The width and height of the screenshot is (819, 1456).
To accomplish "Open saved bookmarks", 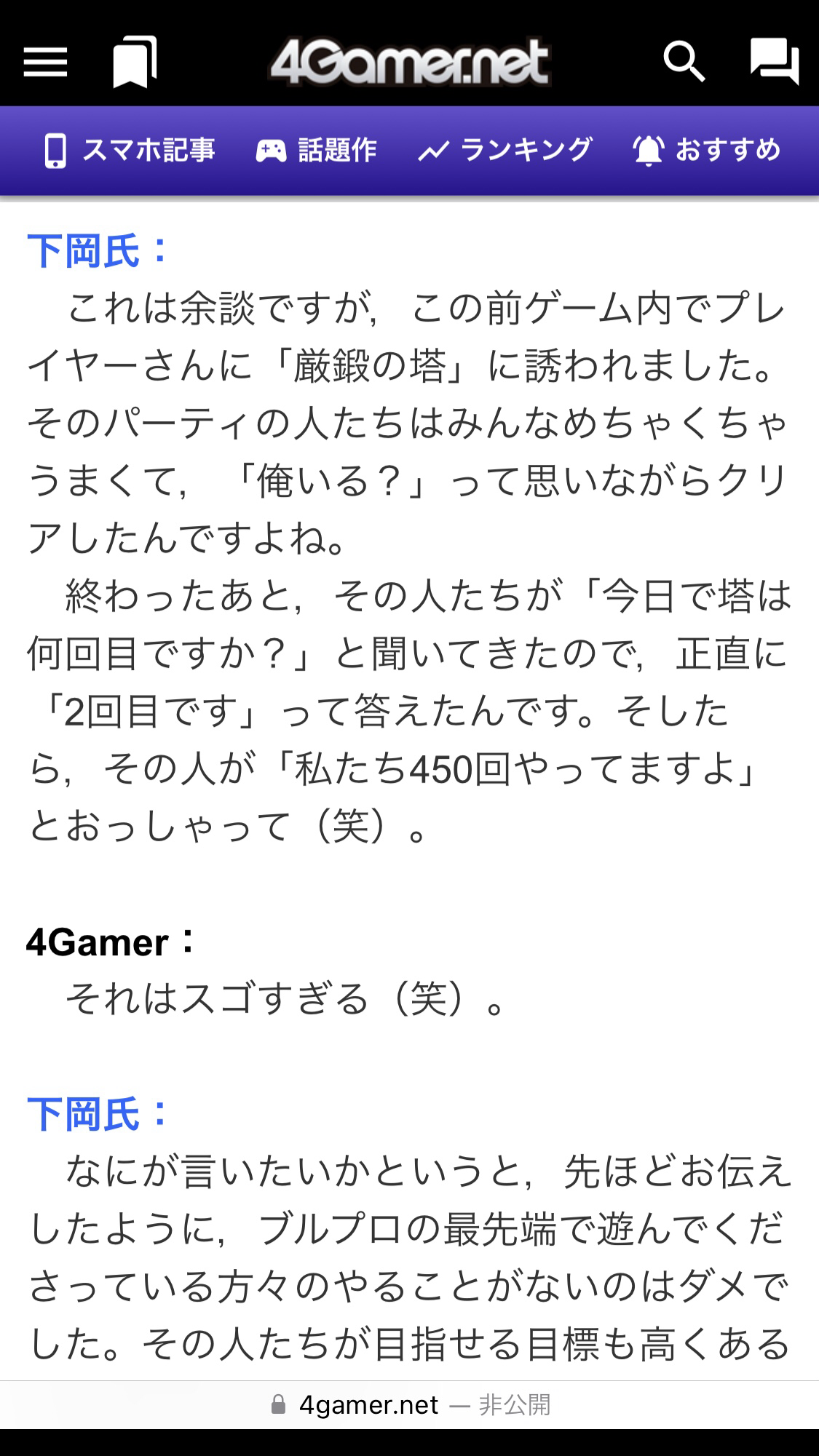I will (x=134, y=62).
